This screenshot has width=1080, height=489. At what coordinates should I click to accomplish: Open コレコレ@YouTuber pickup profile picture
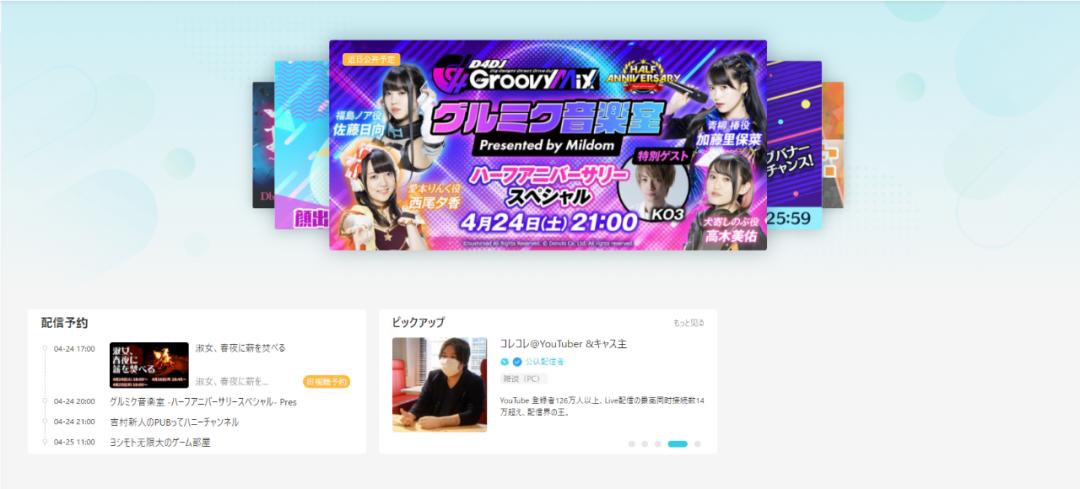[x=439, y=384]
